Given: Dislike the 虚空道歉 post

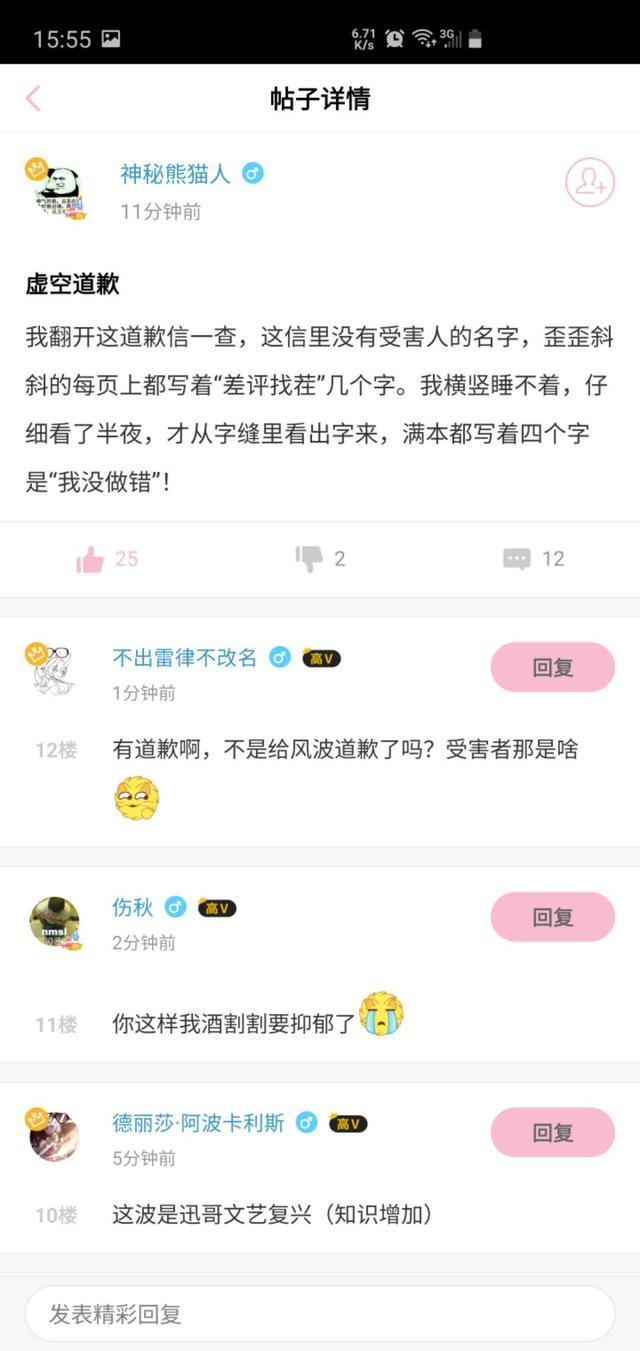Looking at the screenshot, I should 309,559.
